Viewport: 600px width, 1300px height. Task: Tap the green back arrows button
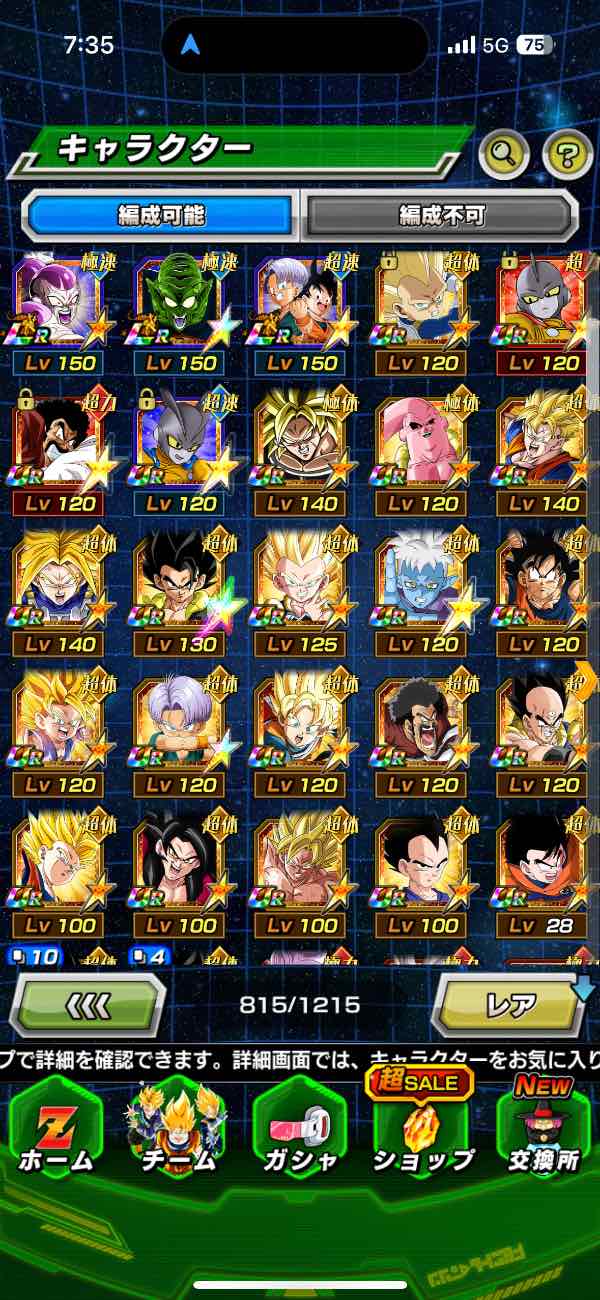pyautogui.click(x=89, y=1004)
